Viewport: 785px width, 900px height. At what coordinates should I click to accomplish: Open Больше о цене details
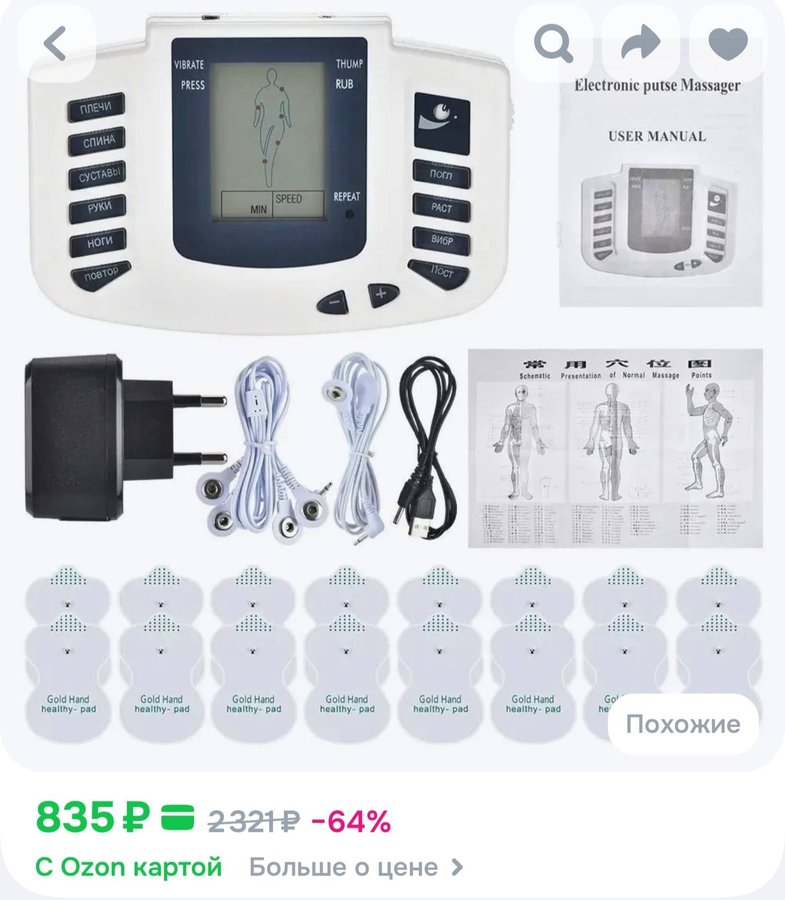[x=356, y=866]
